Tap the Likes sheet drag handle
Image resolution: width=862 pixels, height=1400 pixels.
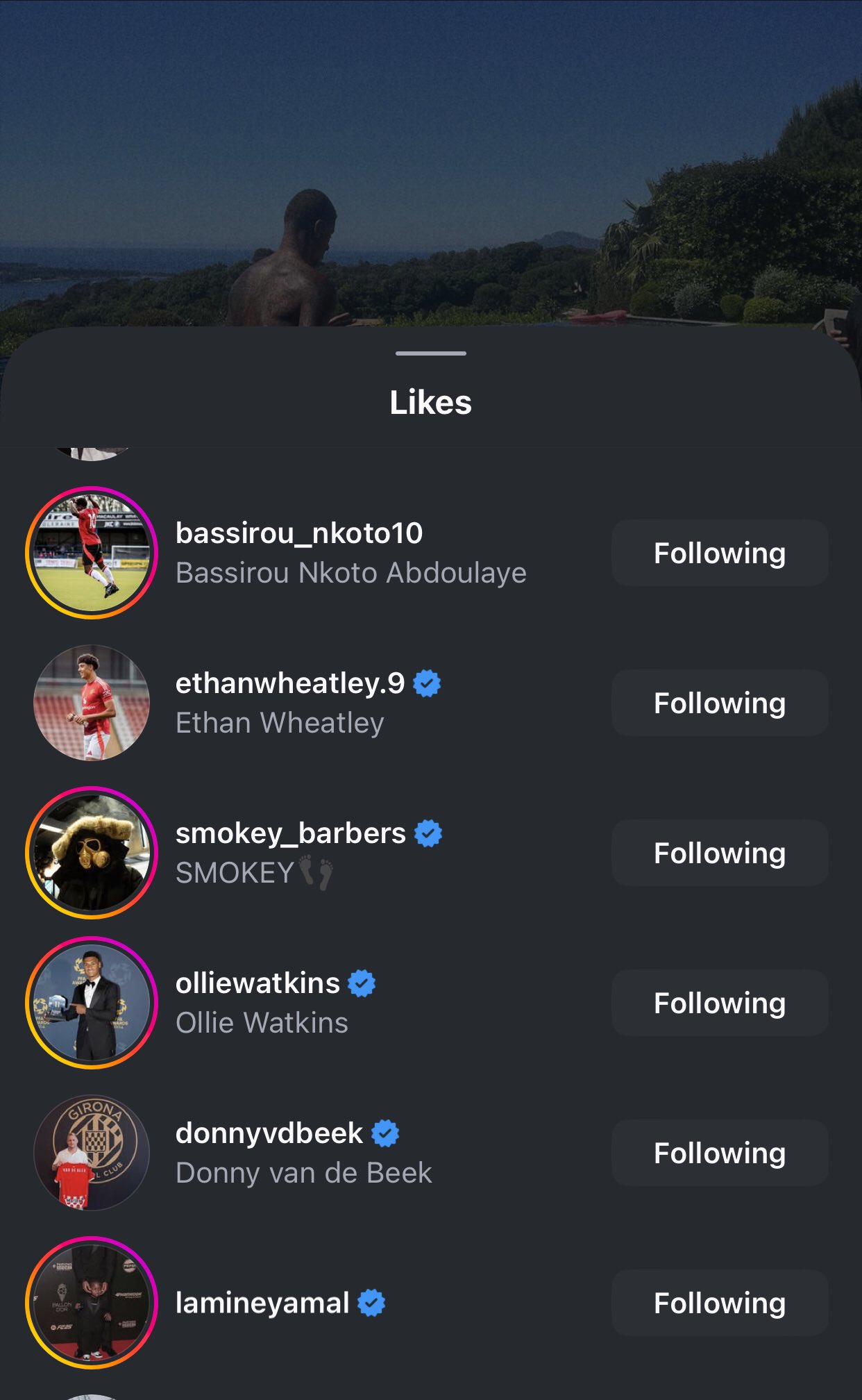click(x=431, y=353)
